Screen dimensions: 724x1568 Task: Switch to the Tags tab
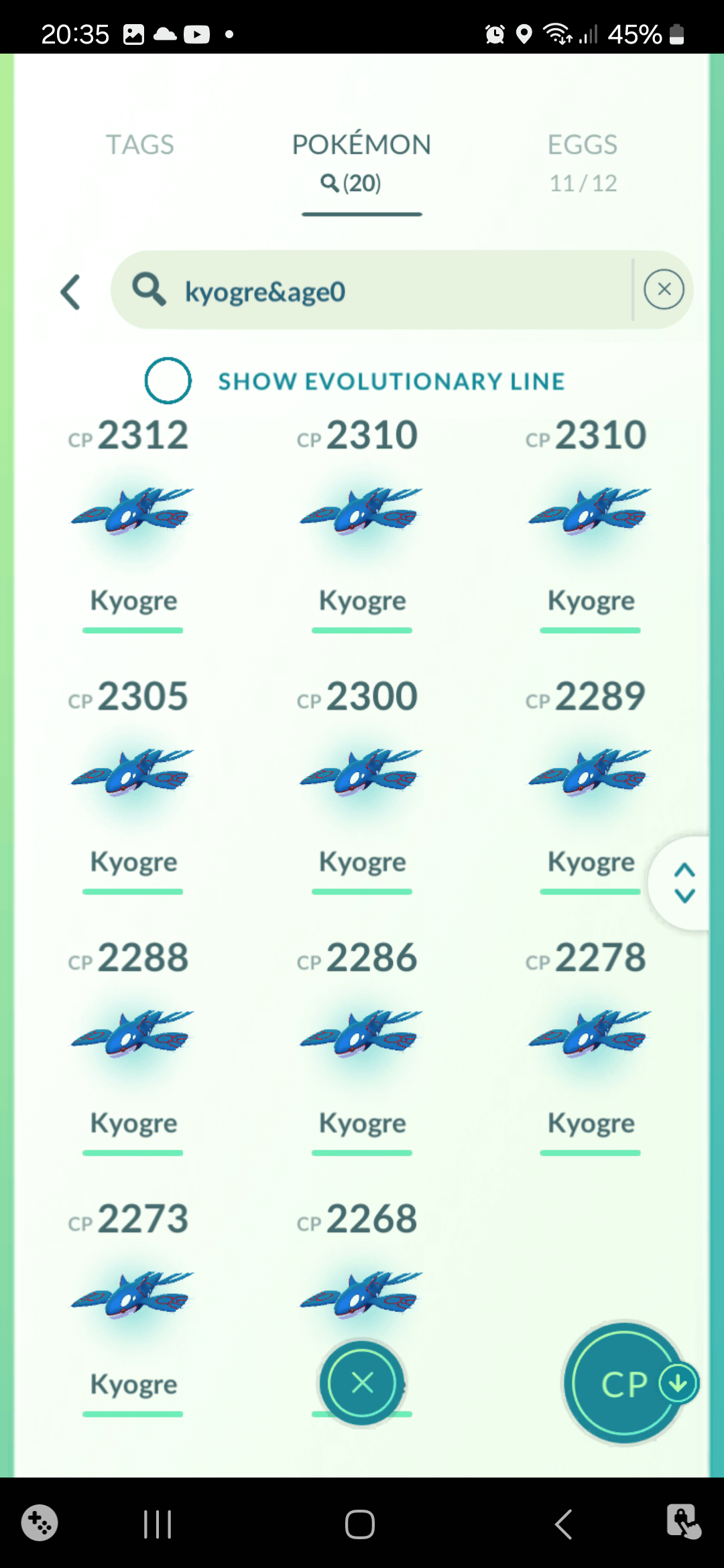point(140,145)
